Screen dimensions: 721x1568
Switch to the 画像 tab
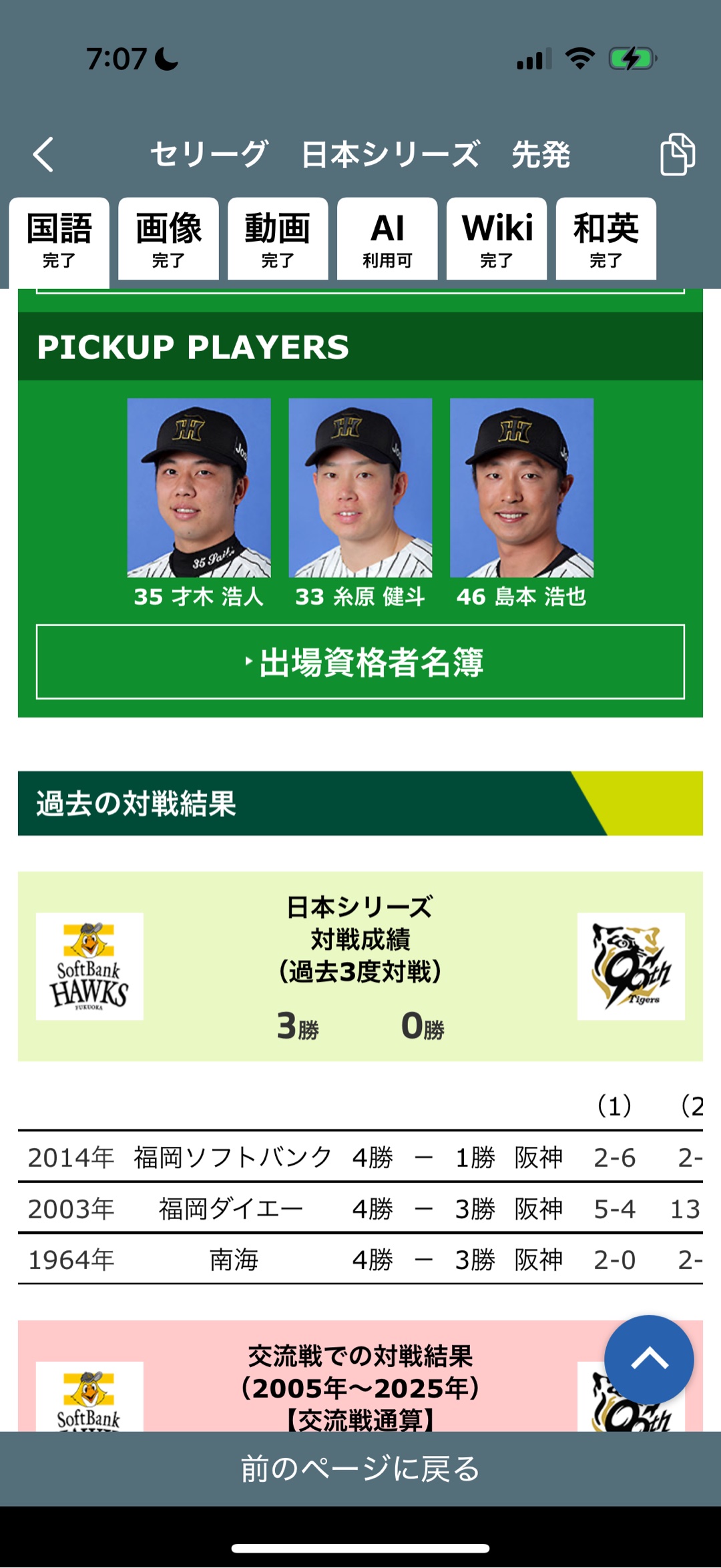(x=168, y=240)
